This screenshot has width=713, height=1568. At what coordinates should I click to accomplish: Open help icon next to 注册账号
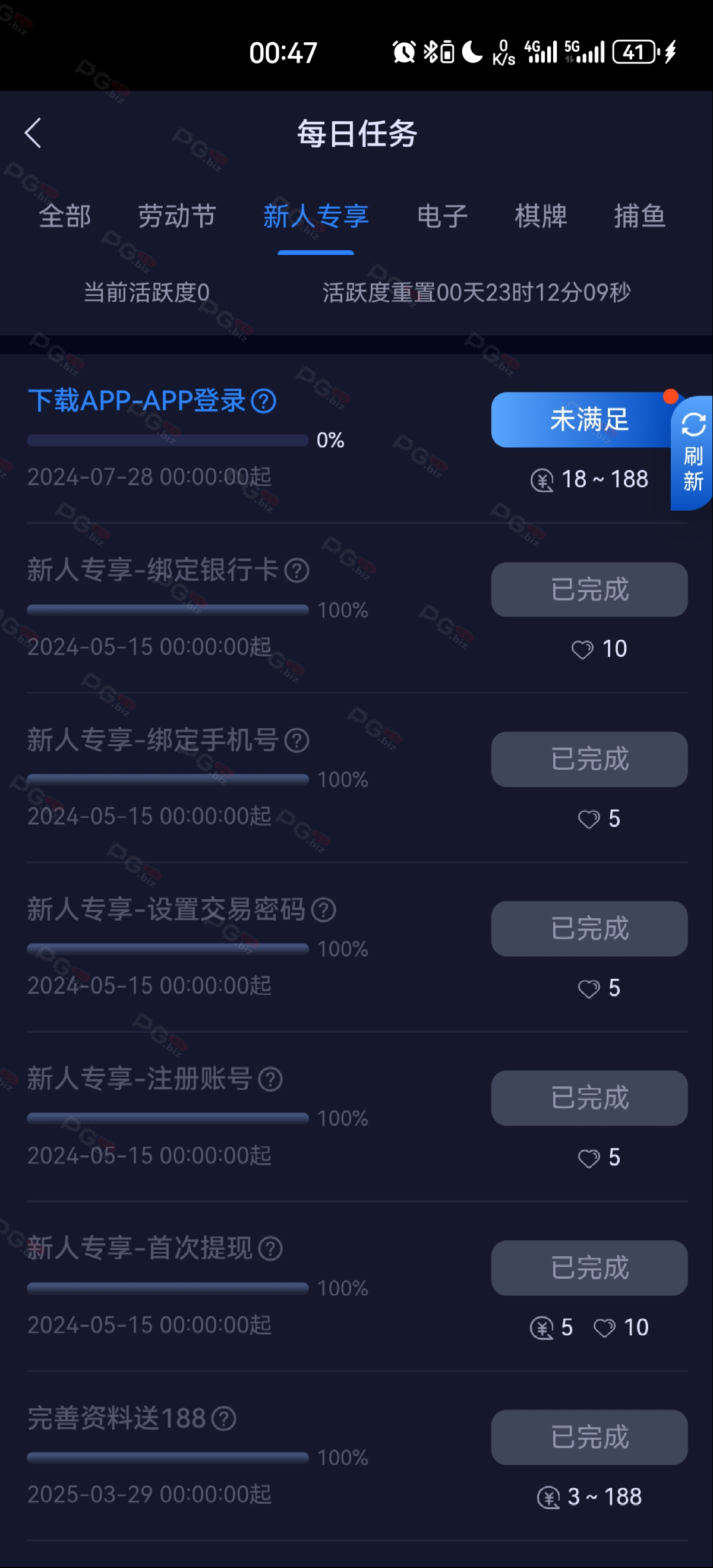click(270, 1079)
